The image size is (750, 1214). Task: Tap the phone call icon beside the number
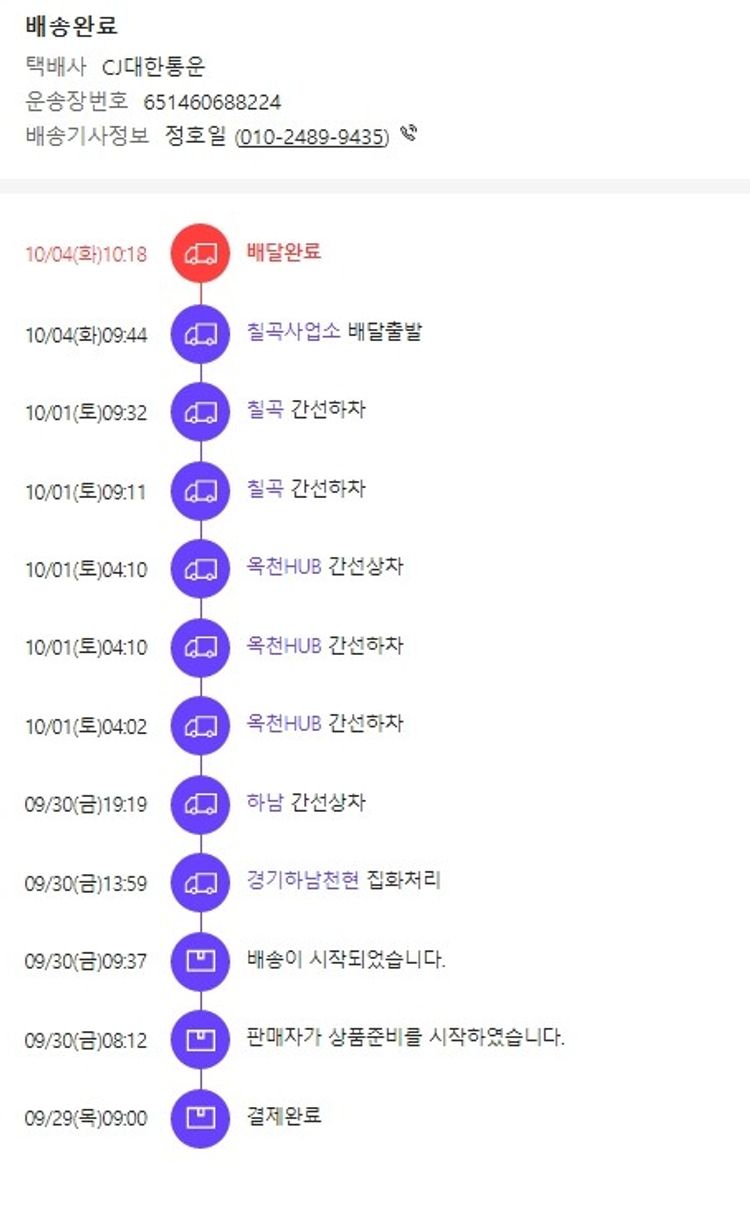click(x=407, y=134)
